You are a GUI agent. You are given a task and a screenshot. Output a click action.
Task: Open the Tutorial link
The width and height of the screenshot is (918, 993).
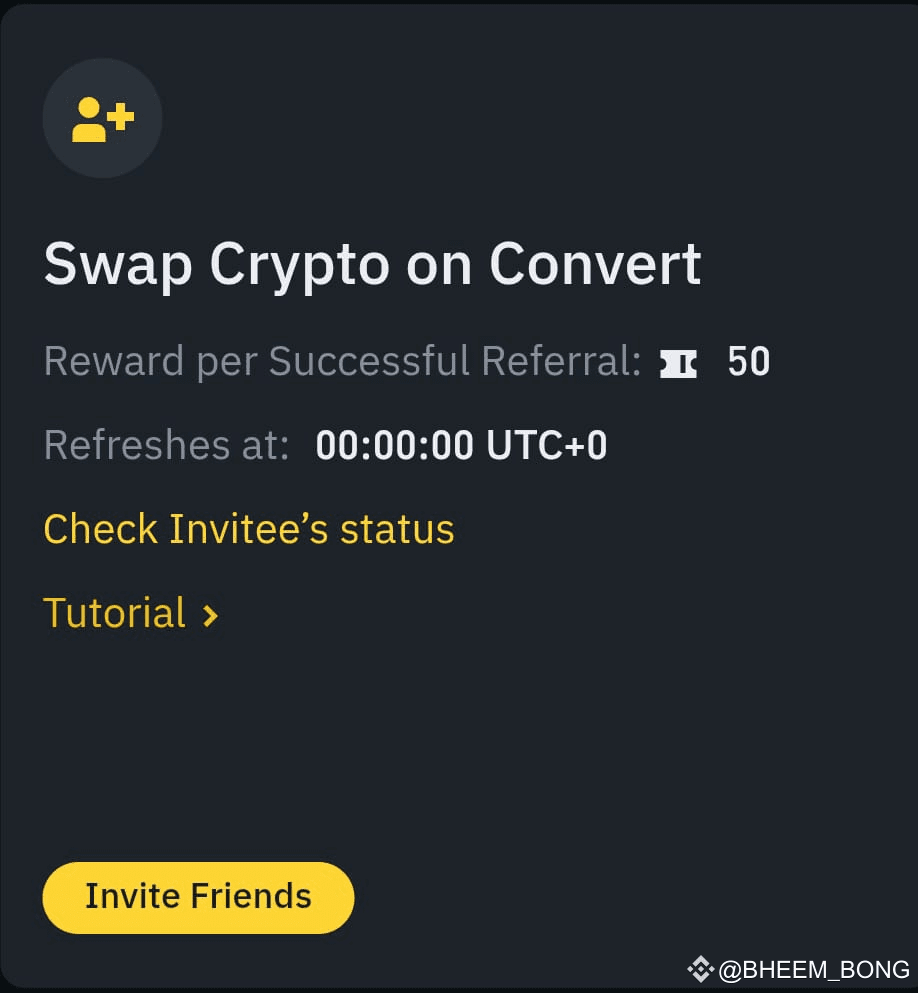point(130,613)
